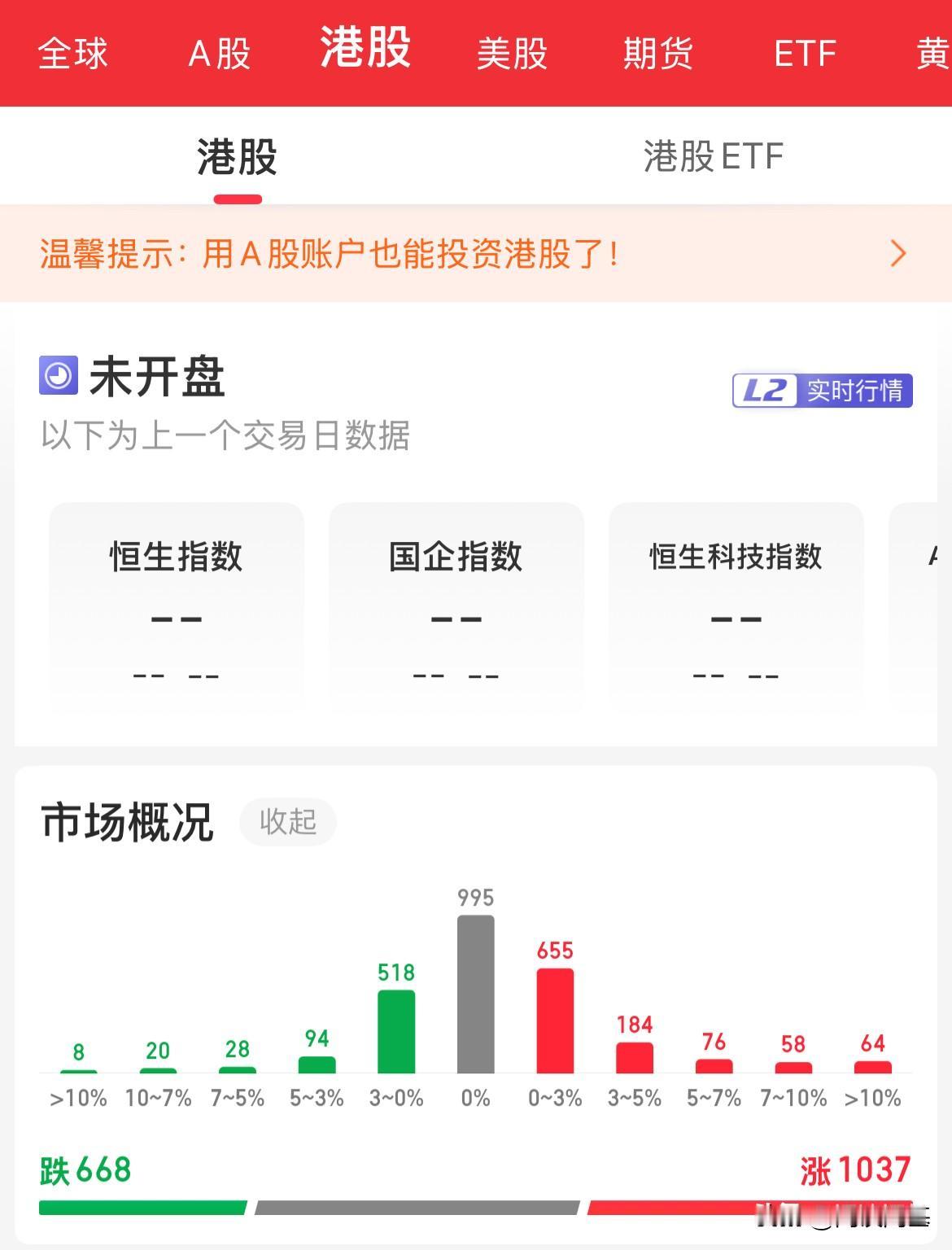Open the L2 实时行情 badge
952x1250 pixels.
click(821, 392)
